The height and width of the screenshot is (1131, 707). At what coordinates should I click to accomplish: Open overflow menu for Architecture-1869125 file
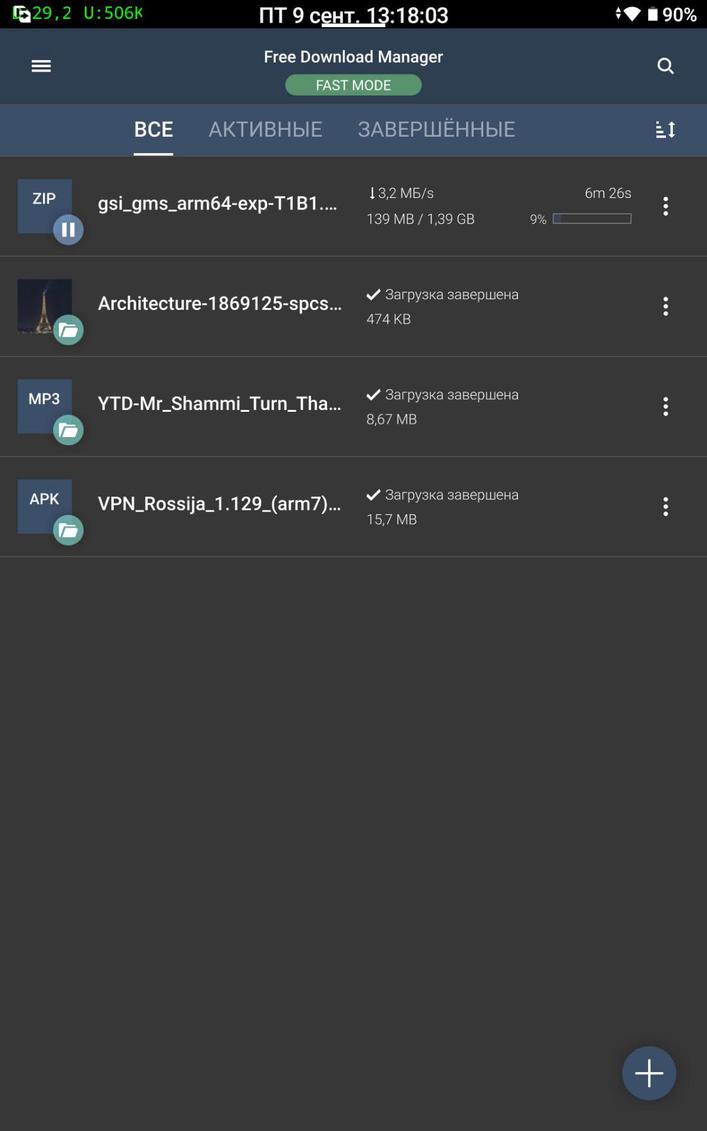coord(665,307)
